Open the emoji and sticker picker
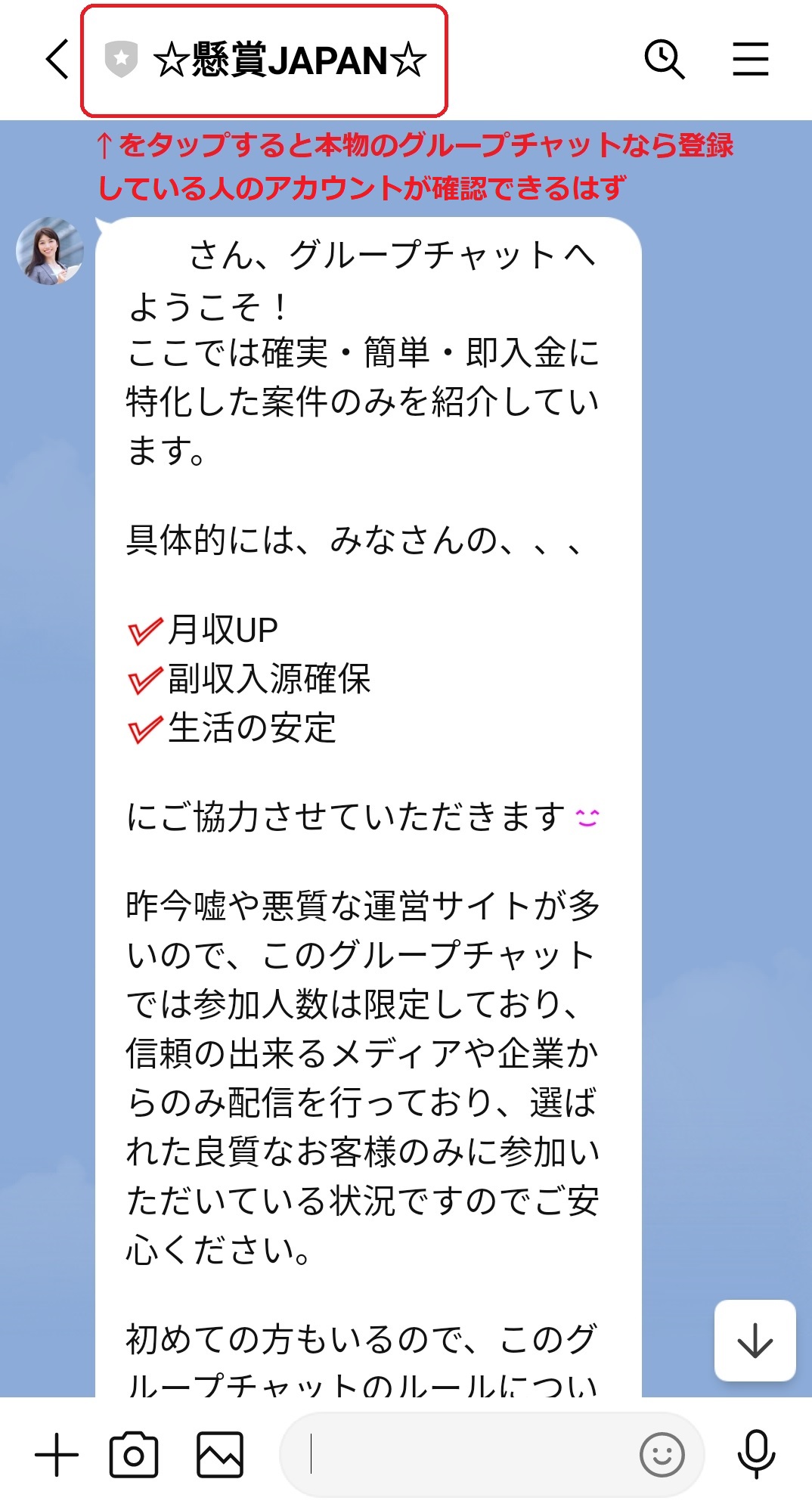The image size is (812, 1510). coord(662,1454)
